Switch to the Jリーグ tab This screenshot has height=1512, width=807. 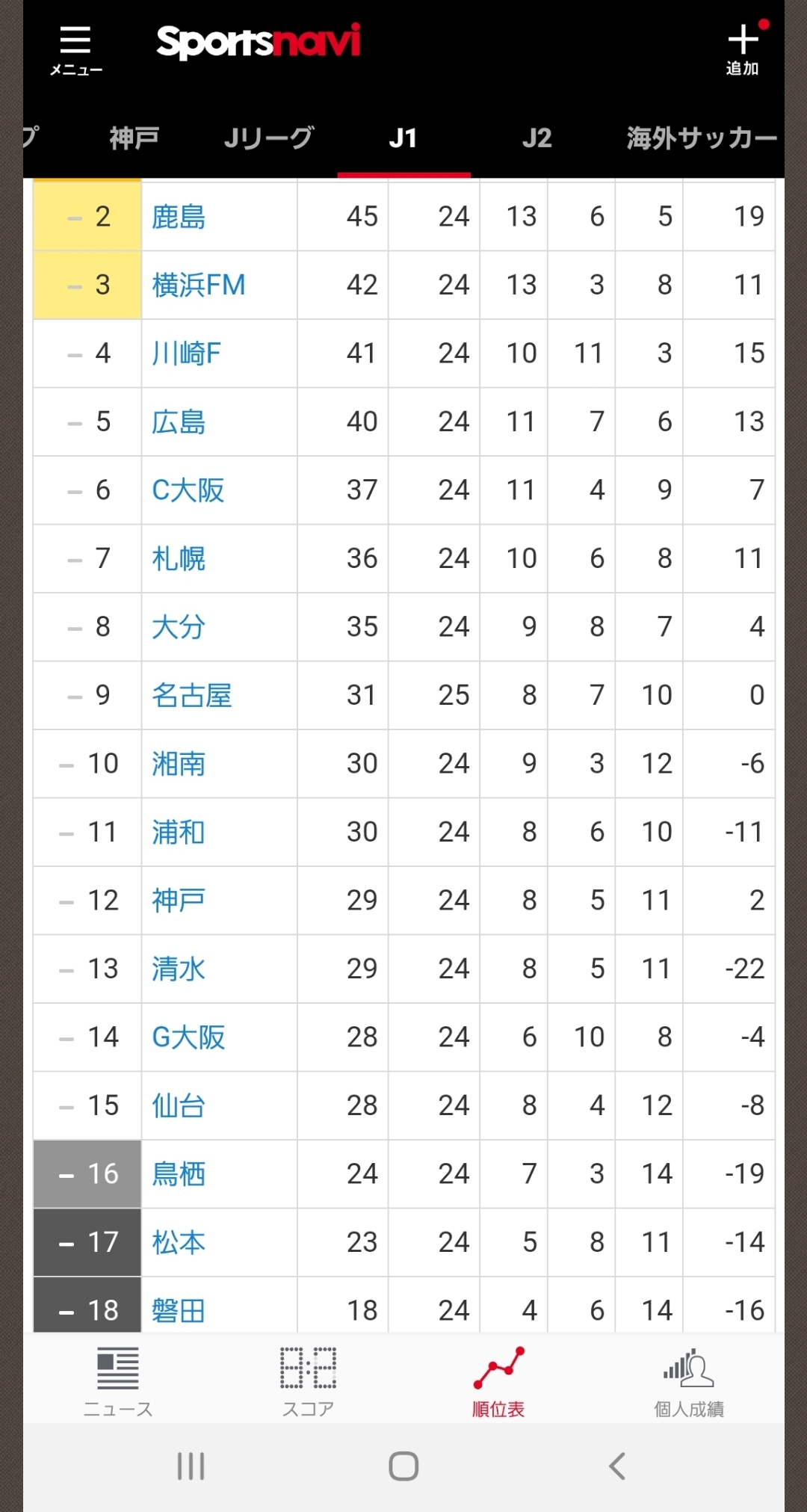[x=269, y=138]
